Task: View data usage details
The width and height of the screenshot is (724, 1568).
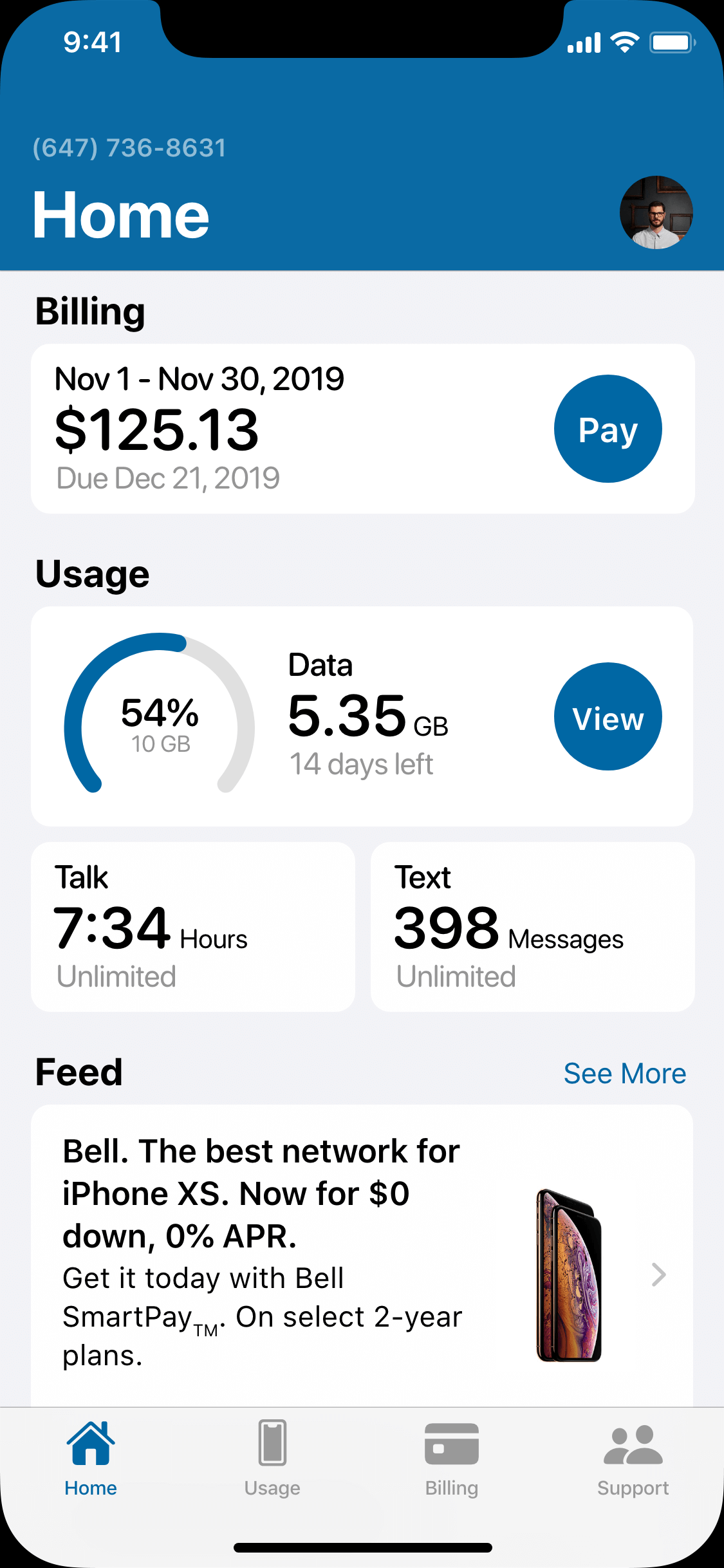Action: pyautogui.click(x=608, y=716)
